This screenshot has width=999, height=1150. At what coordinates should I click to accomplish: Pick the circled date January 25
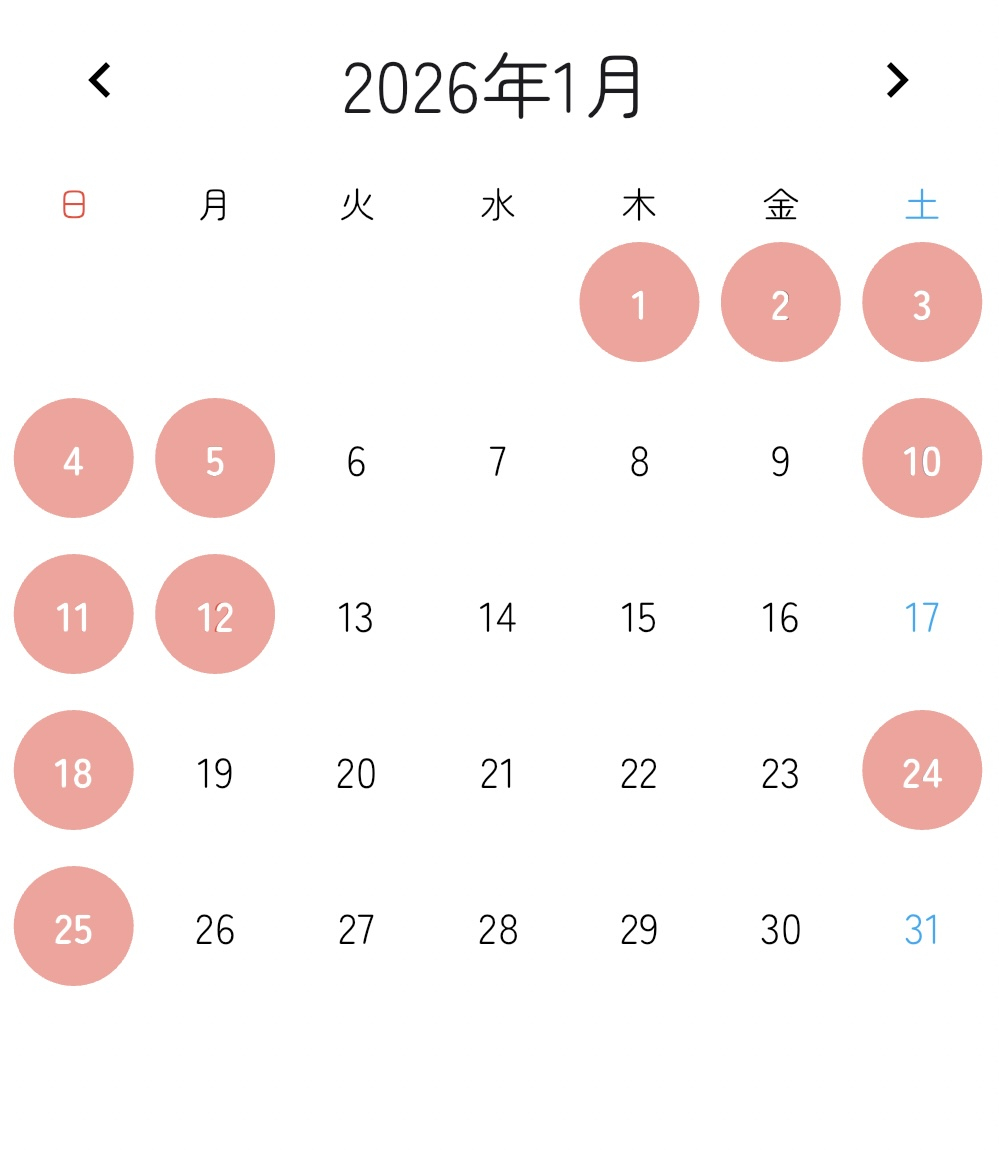coord(73,926)
